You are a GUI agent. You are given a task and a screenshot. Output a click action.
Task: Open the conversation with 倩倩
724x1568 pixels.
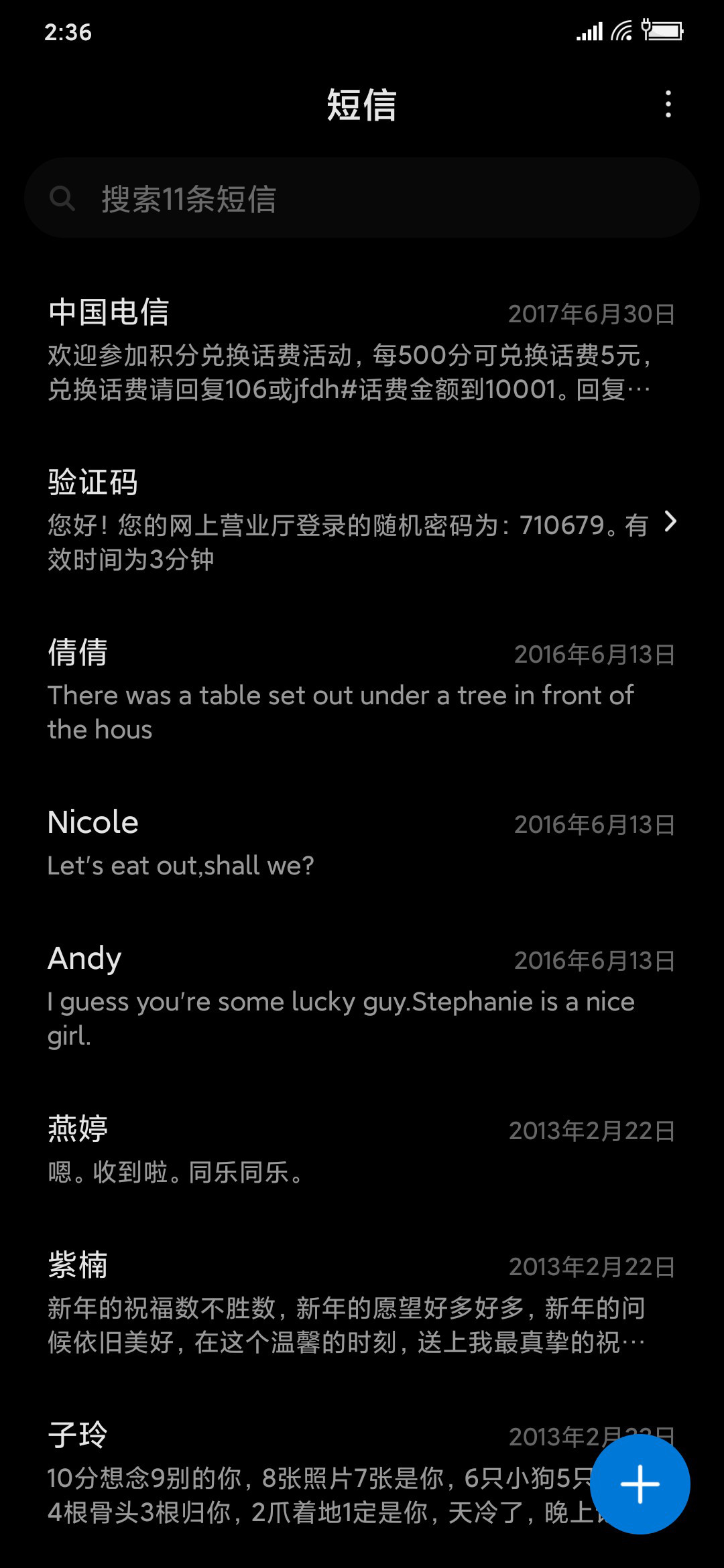pyautogui.click(x=362, y=690)
